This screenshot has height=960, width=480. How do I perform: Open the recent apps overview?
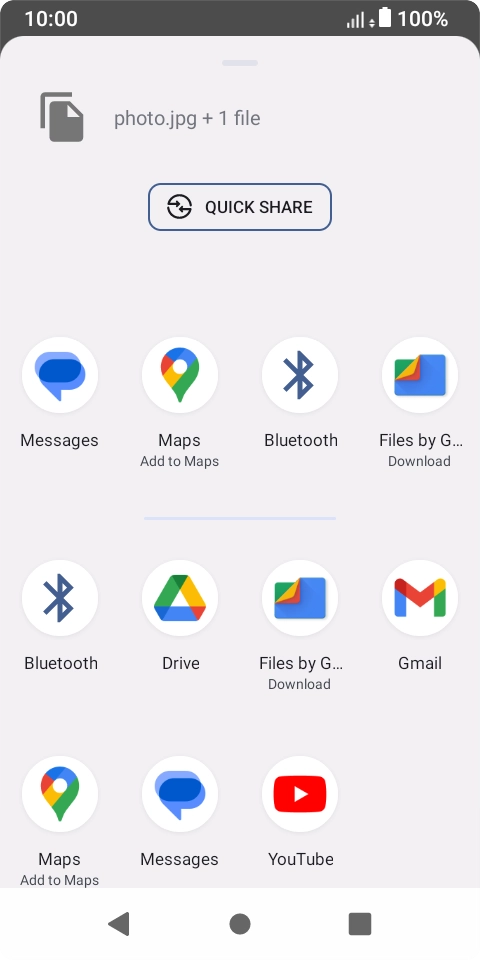click(x=360, y=923)
